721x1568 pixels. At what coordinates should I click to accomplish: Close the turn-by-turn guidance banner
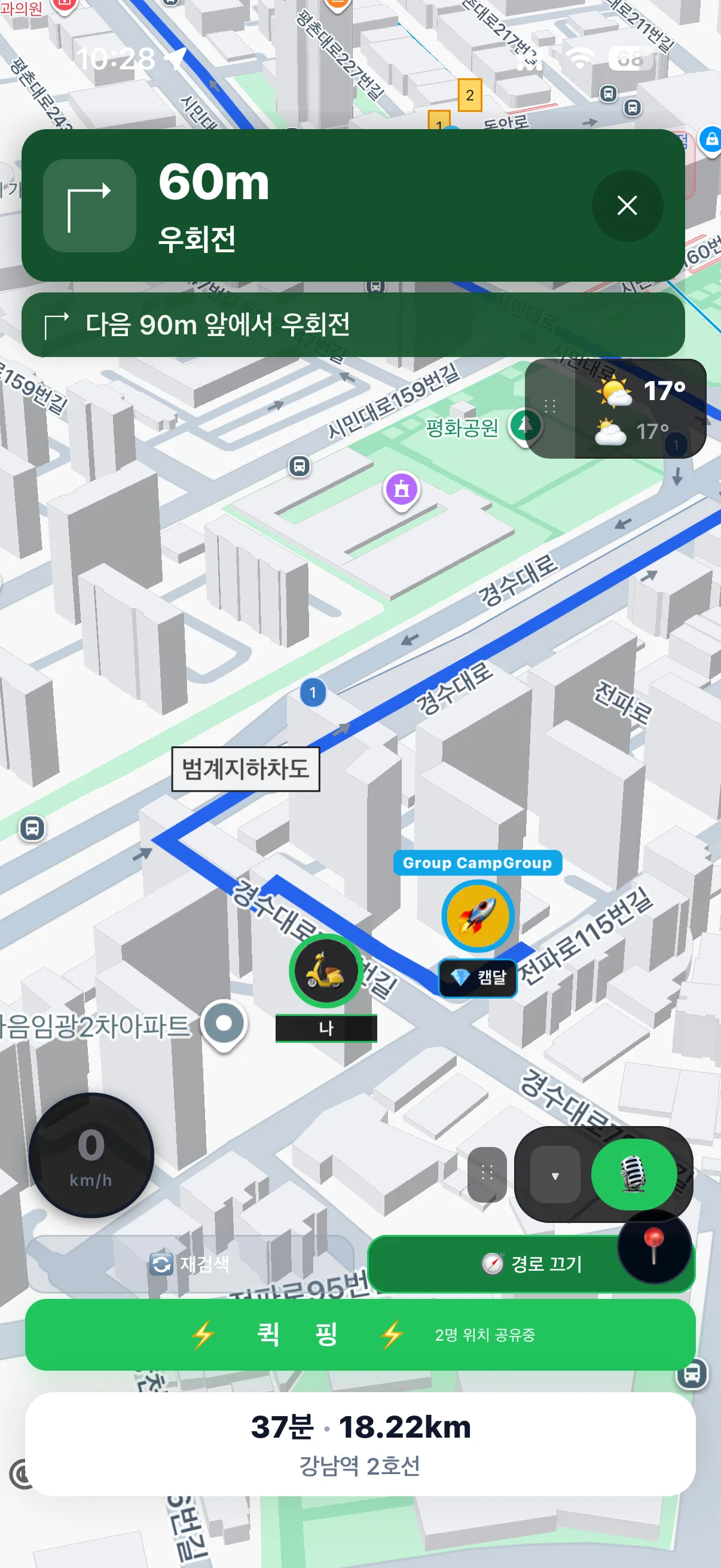point(627,205)
